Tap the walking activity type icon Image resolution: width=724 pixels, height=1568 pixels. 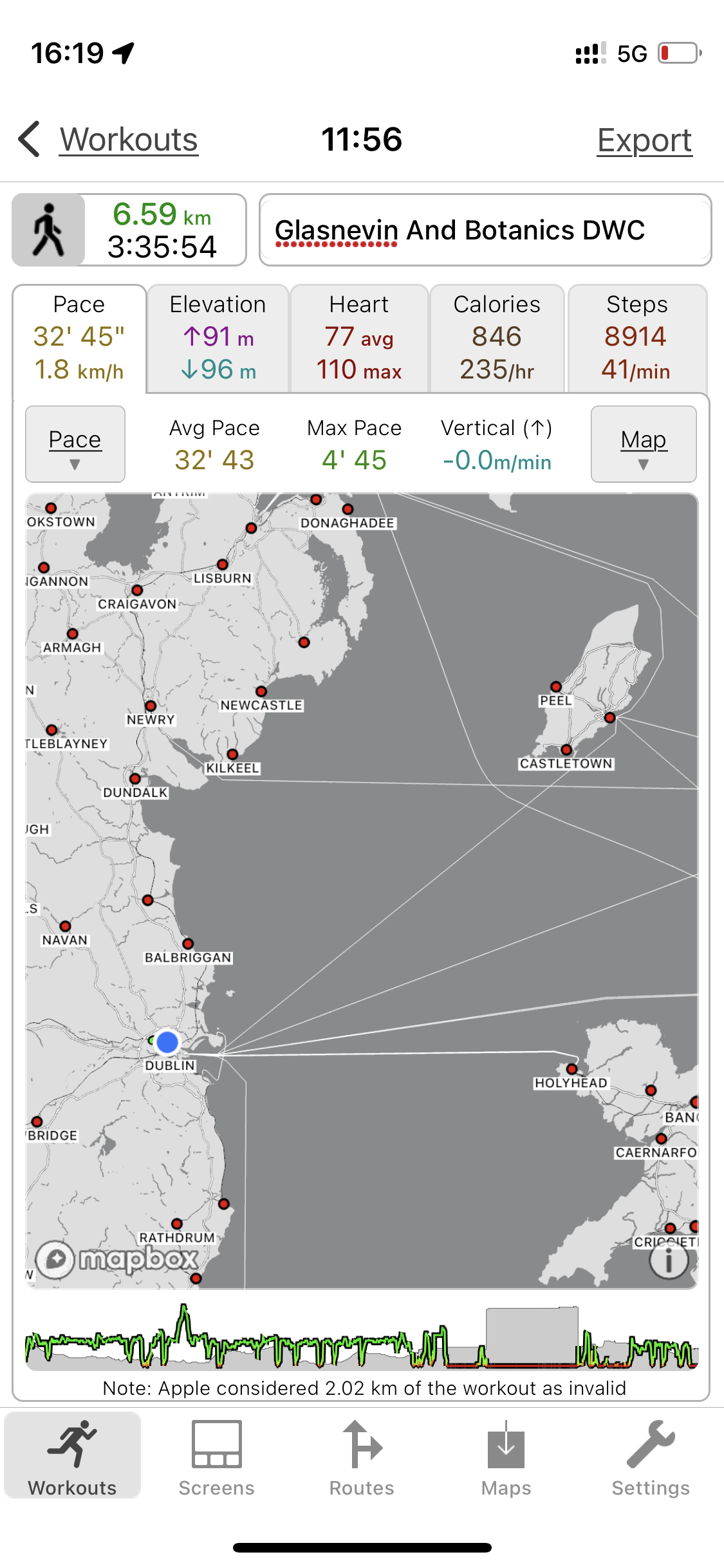[x=49, y=230]
